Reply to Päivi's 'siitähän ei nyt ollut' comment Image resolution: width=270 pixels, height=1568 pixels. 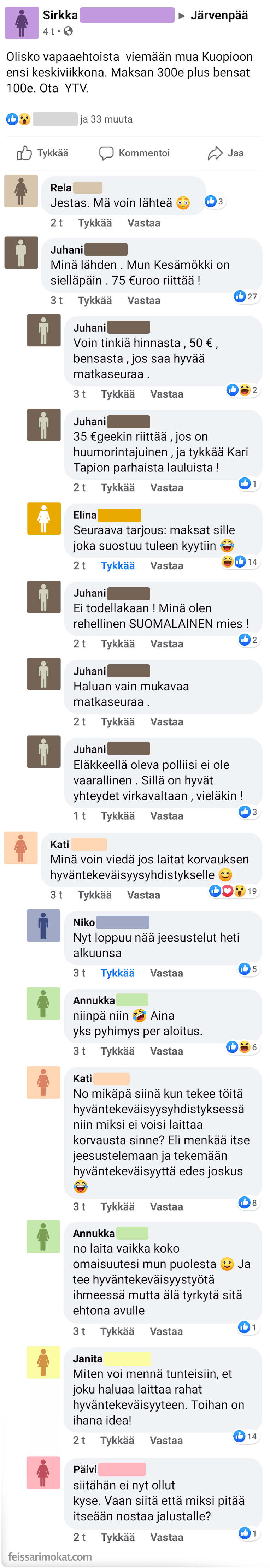coord(166,1536)
